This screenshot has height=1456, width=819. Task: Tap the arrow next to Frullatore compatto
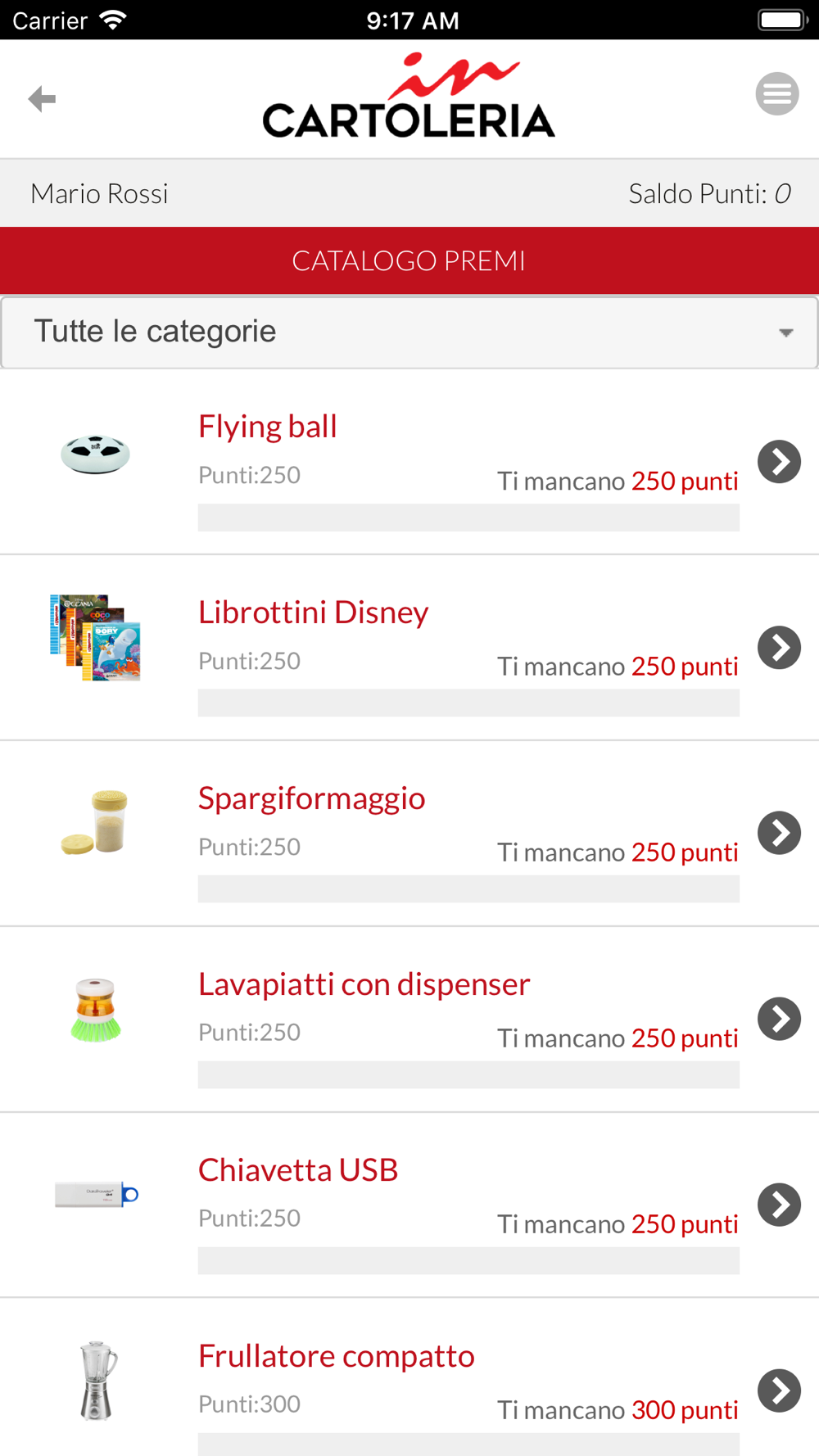tap(779, 1390)
